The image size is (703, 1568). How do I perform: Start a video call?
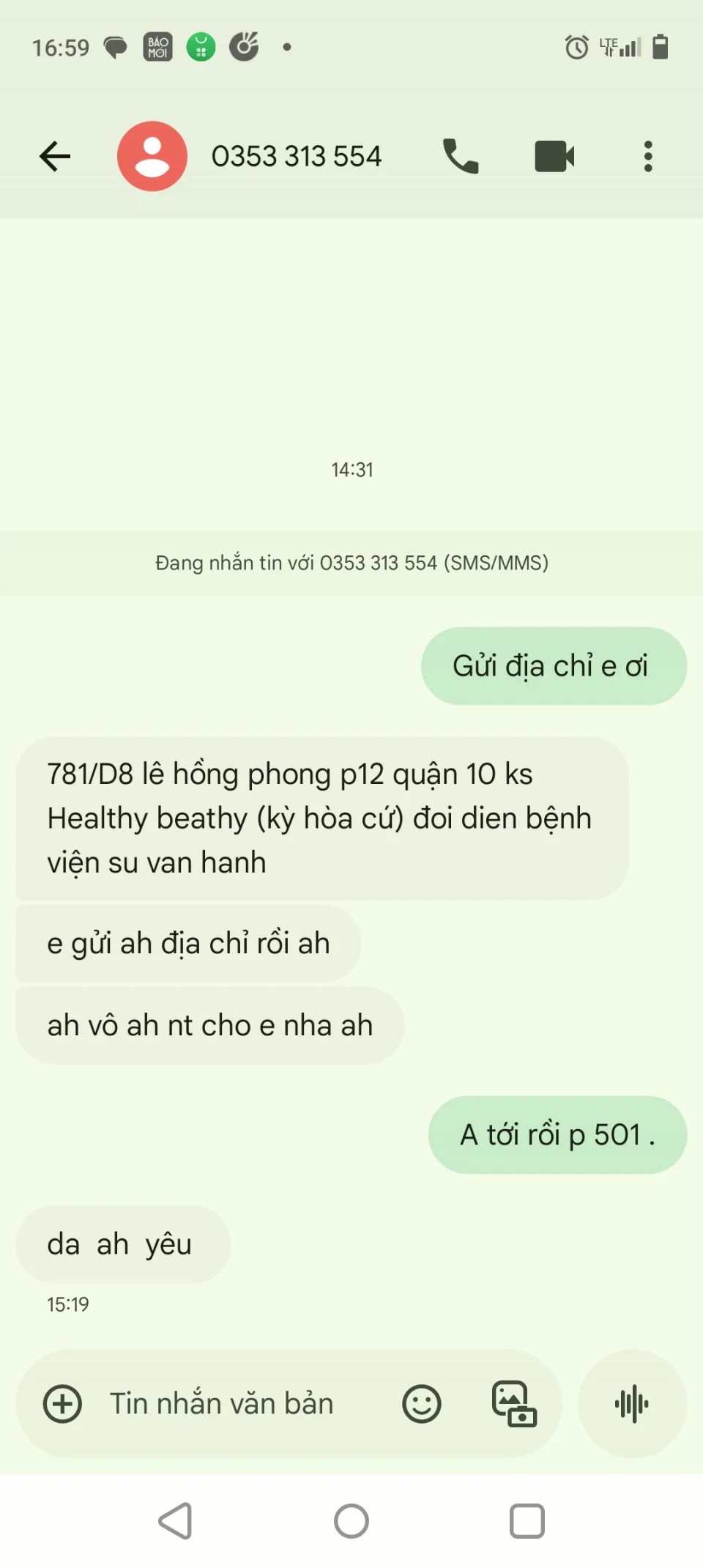(554, 156)
